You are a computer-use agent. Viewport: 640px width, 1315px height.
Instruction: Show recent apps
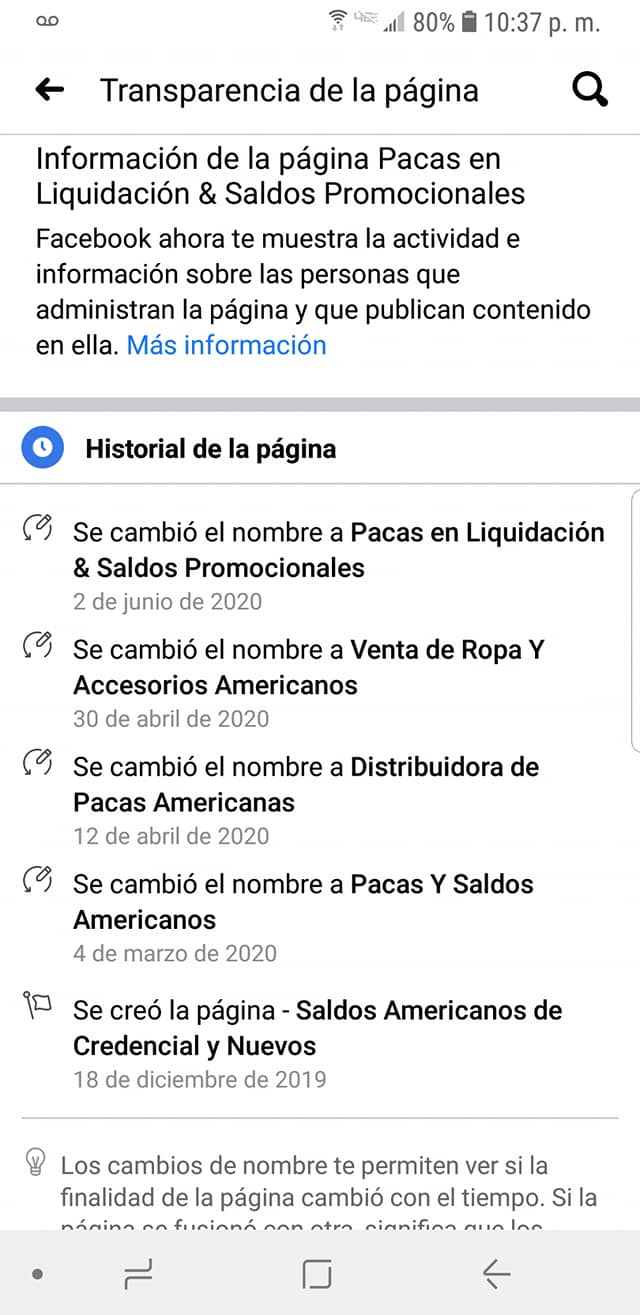point(137,1273)
